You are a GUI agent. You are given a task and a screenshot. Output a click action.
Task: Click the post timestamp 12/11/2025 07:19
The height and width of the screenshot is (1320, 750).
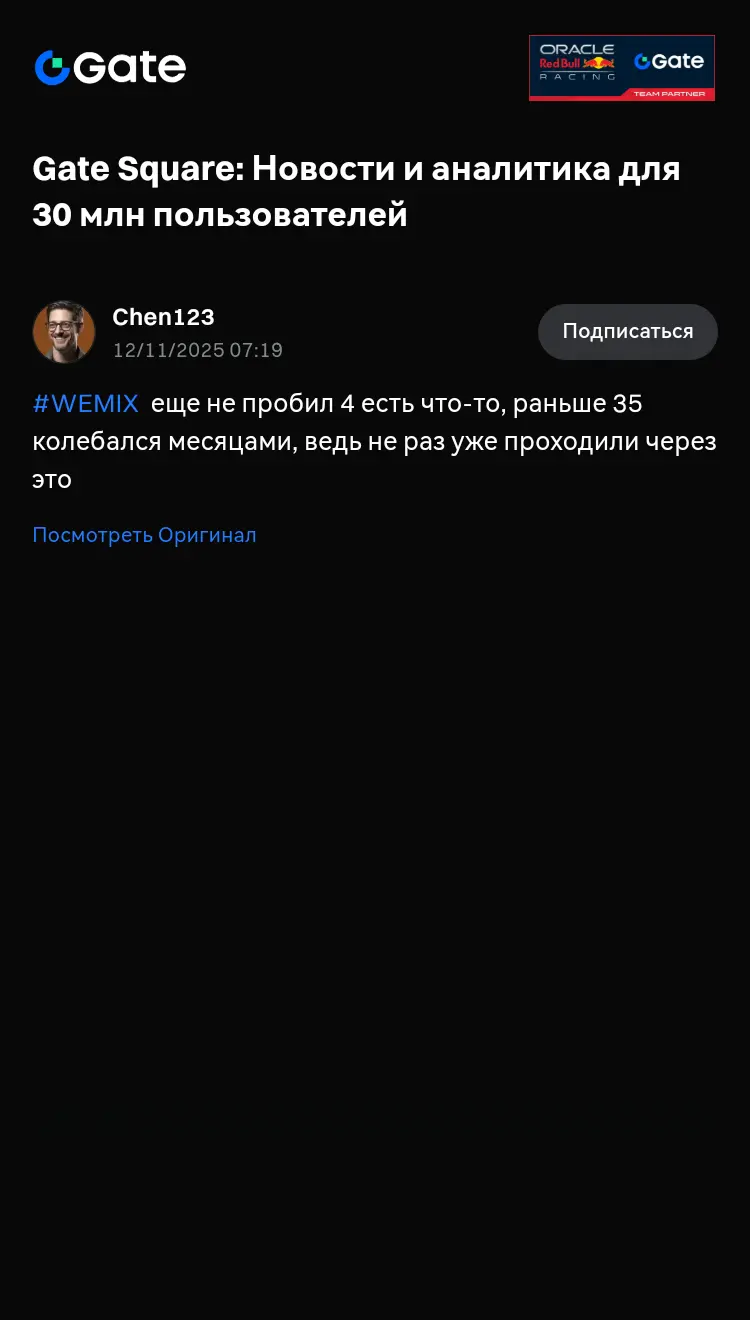coord(197,350)
